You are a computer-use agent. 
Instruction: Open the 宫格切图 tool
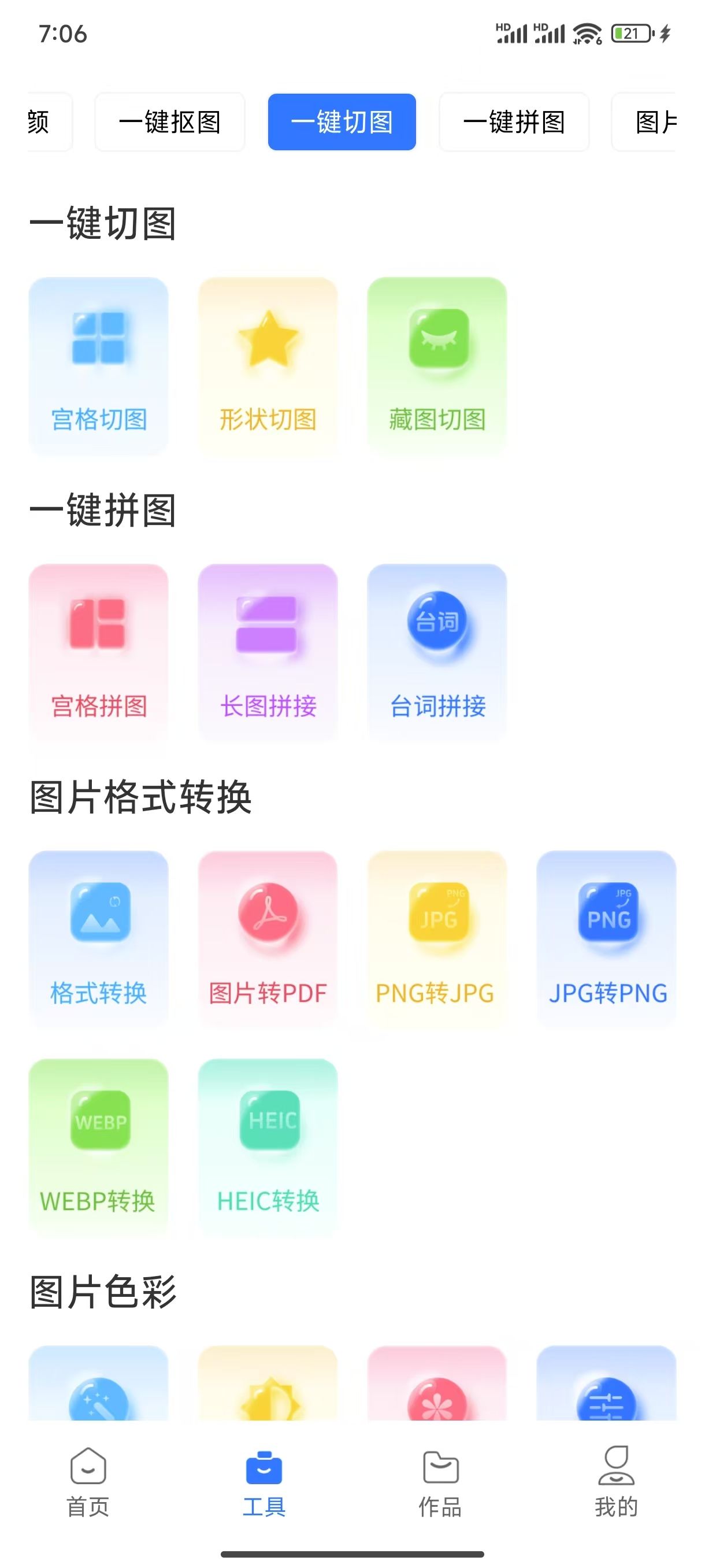tap(99, 366)
